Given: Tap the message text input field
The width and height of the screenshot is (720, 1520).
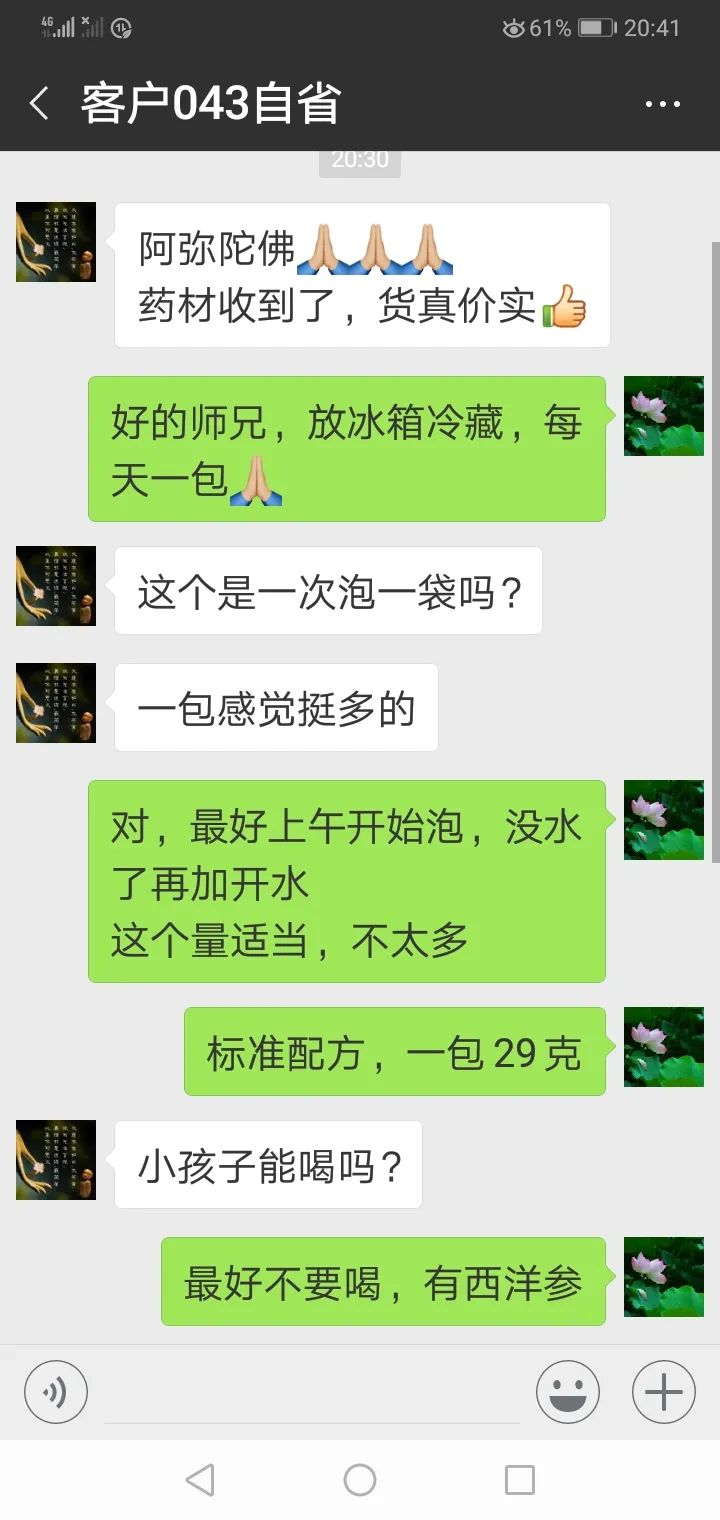Looking at the screenshot, I should pos(312,1392).
